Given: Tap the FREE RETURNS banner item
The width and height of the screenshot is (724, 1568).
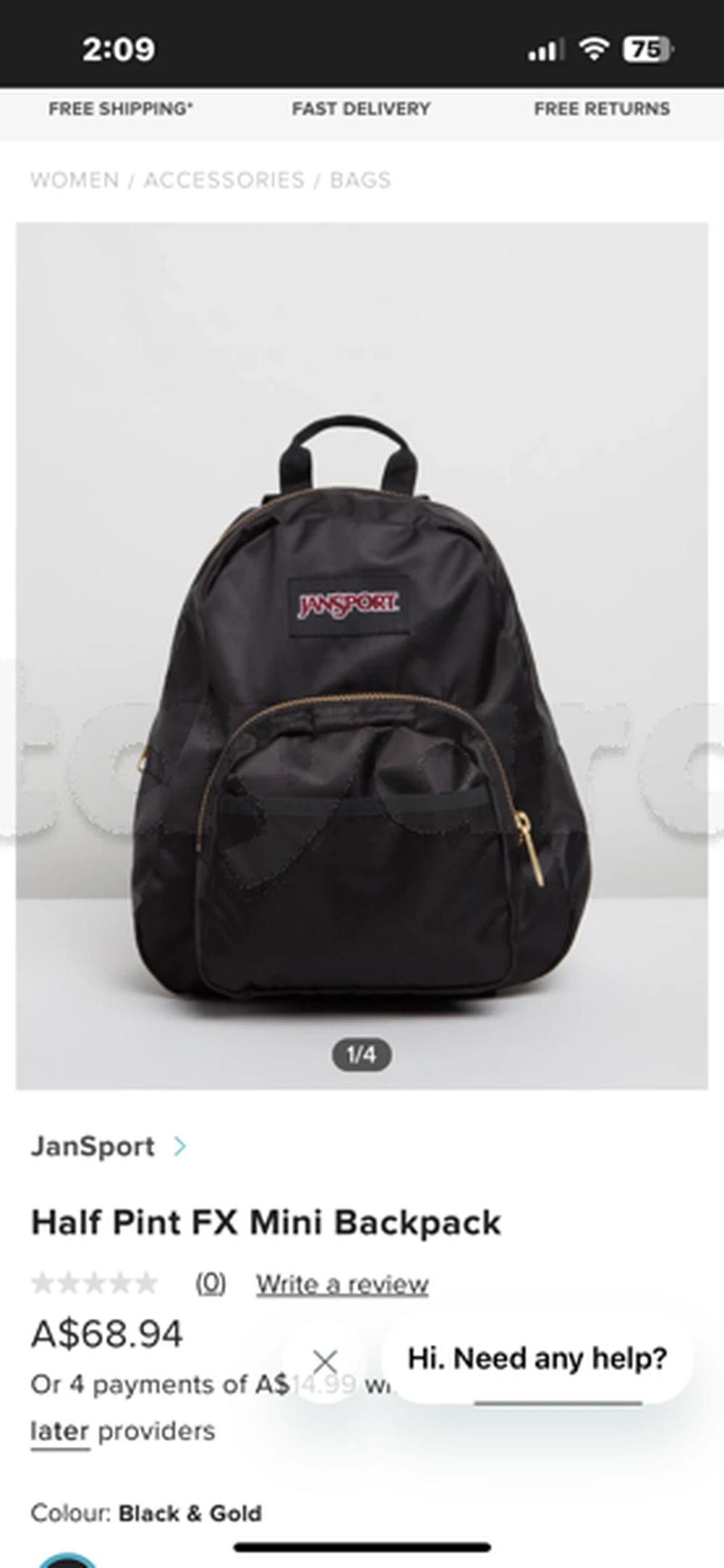Looking at the screenshot, I should (602, 109).
